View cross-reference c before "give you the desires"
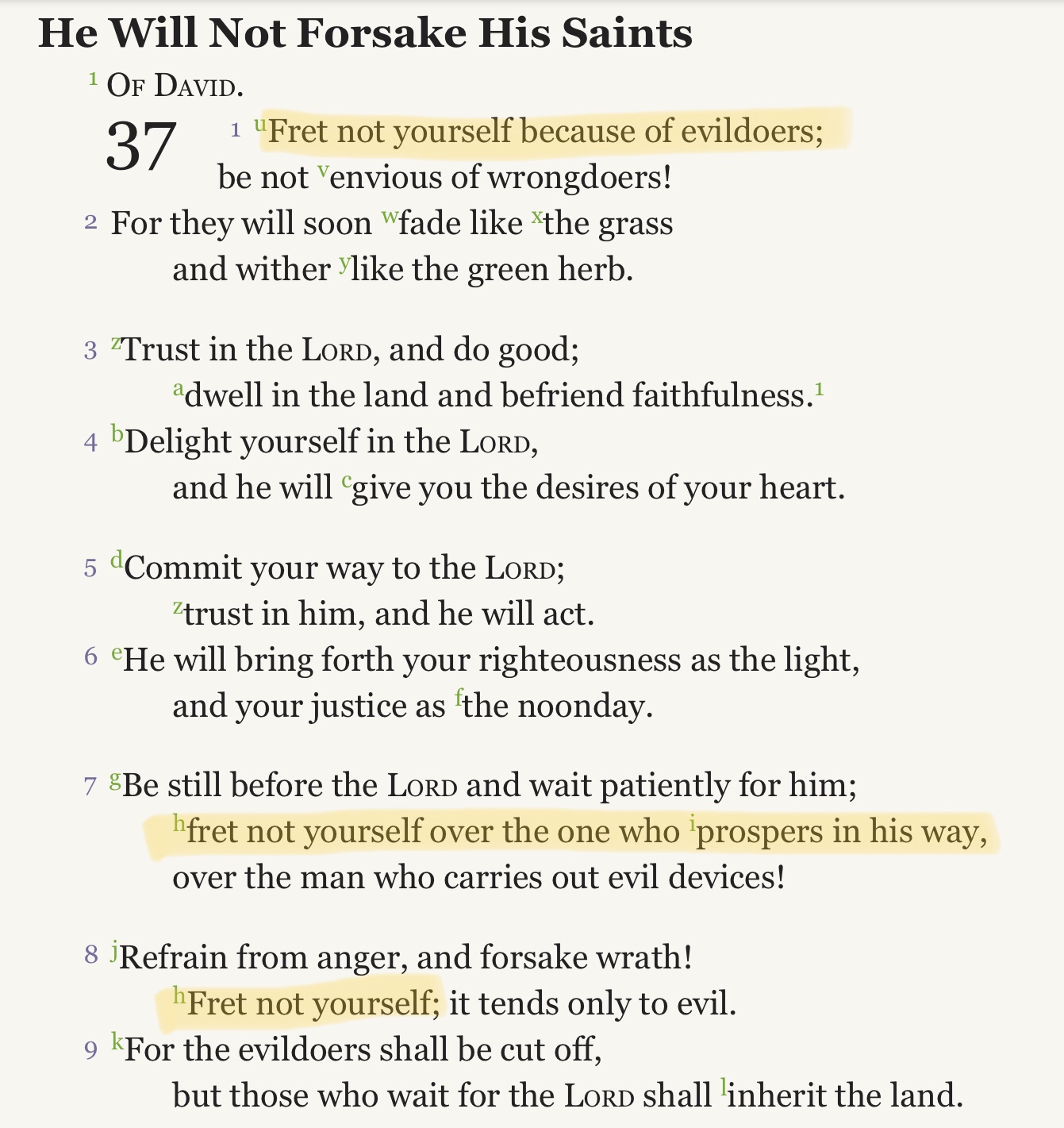The height and width of the screenshot is (1128, 1064). pos(346,481)
